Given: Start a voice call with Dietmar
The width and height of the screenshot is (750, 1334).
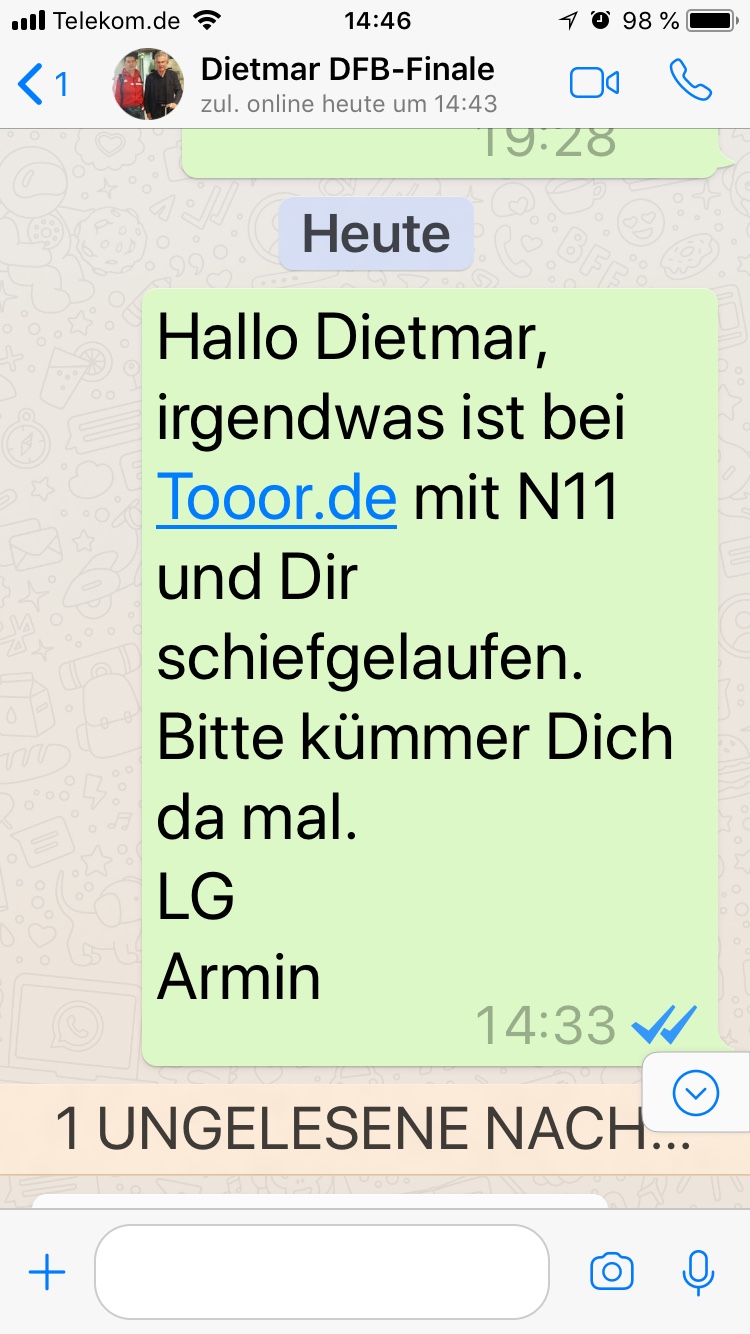Looking at the screenshot, I should pos(690,82).
